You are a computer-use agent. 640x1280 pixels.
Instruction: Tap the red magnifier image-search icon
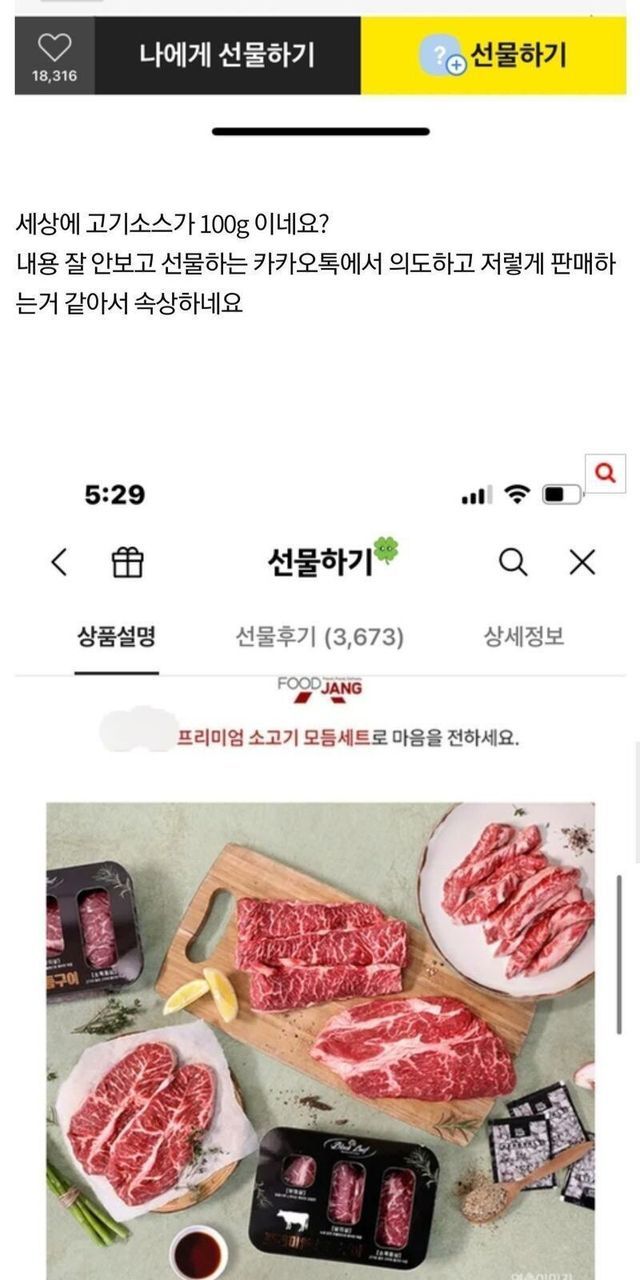click(604, 473)
